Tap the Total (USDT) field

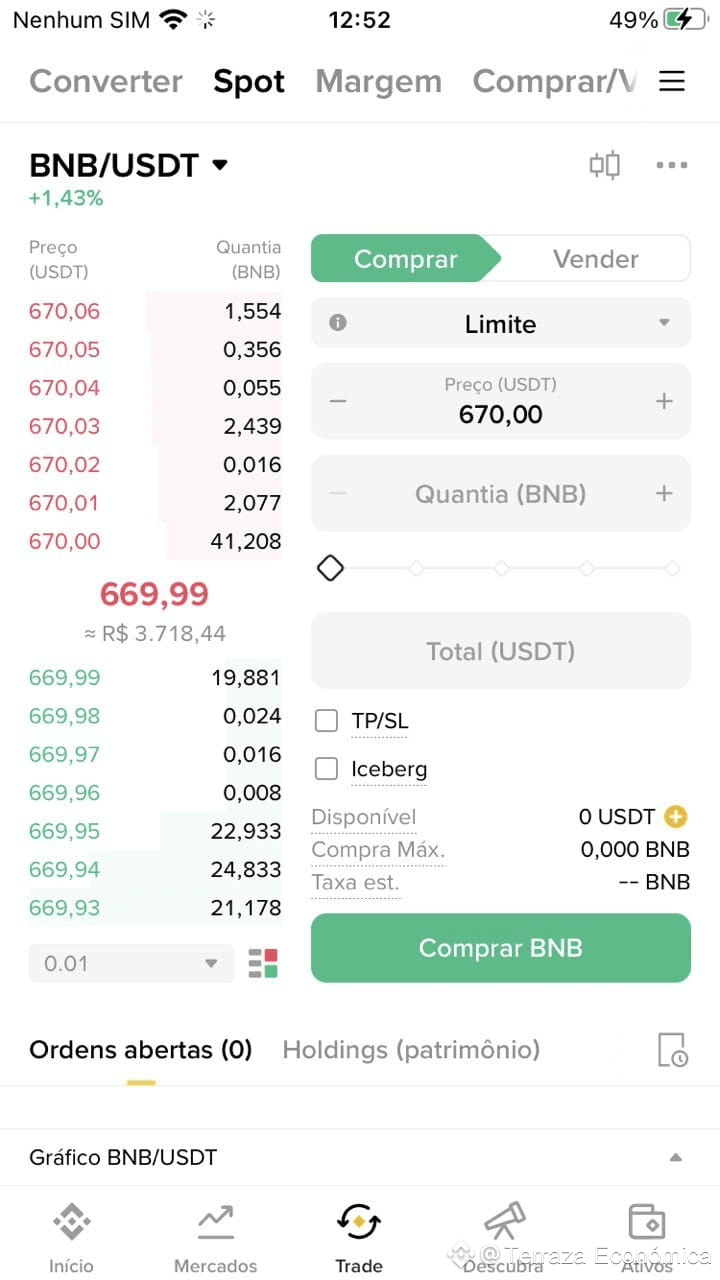[501, 651]
